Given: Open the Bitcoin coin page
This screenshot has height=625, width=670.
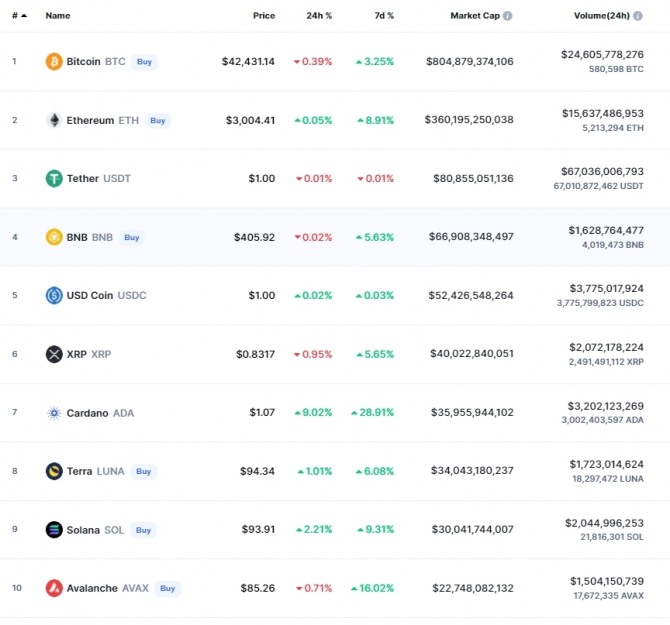Looking at the screenshot, I should click(83, 61).
